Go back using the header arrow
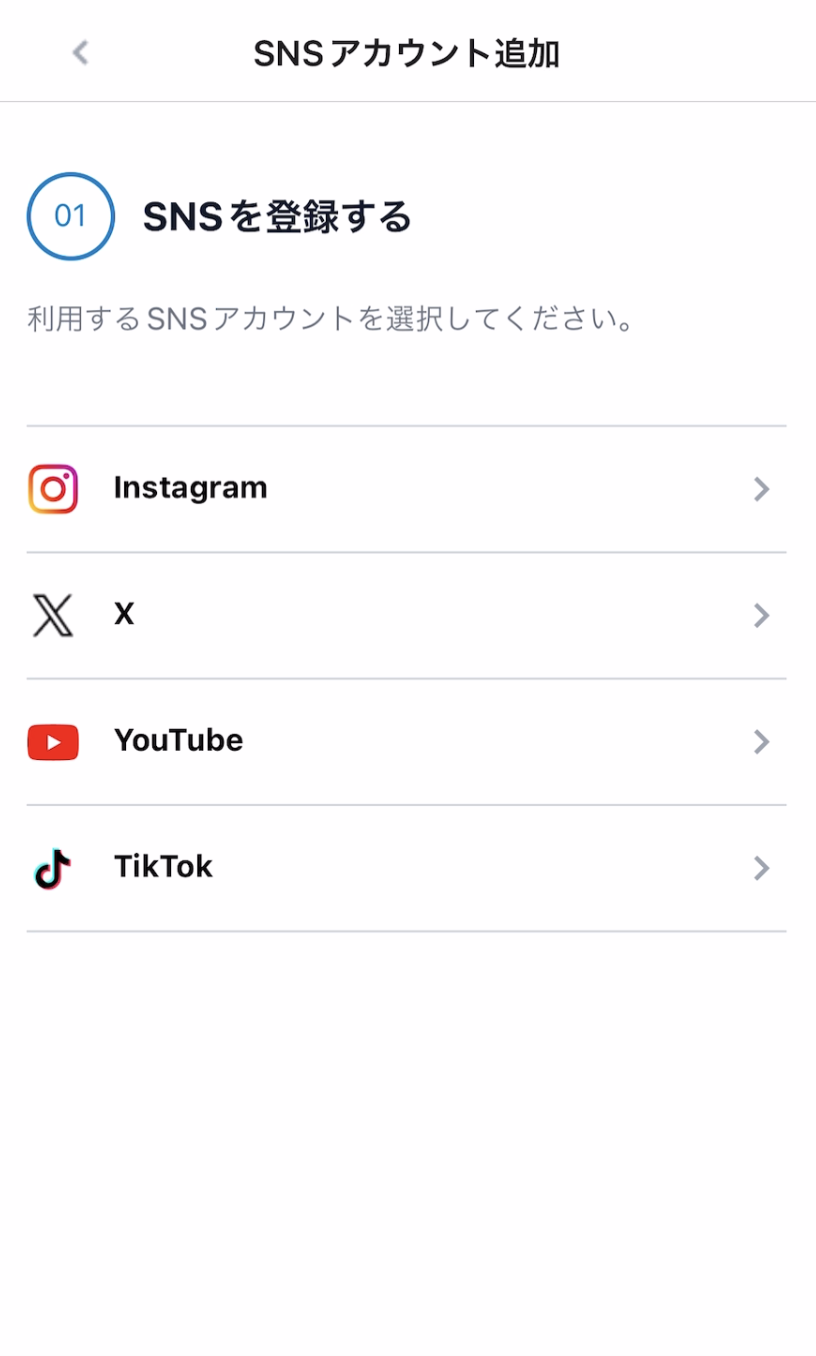Screen dimensions: 816x1356 (x=81, y=52)
